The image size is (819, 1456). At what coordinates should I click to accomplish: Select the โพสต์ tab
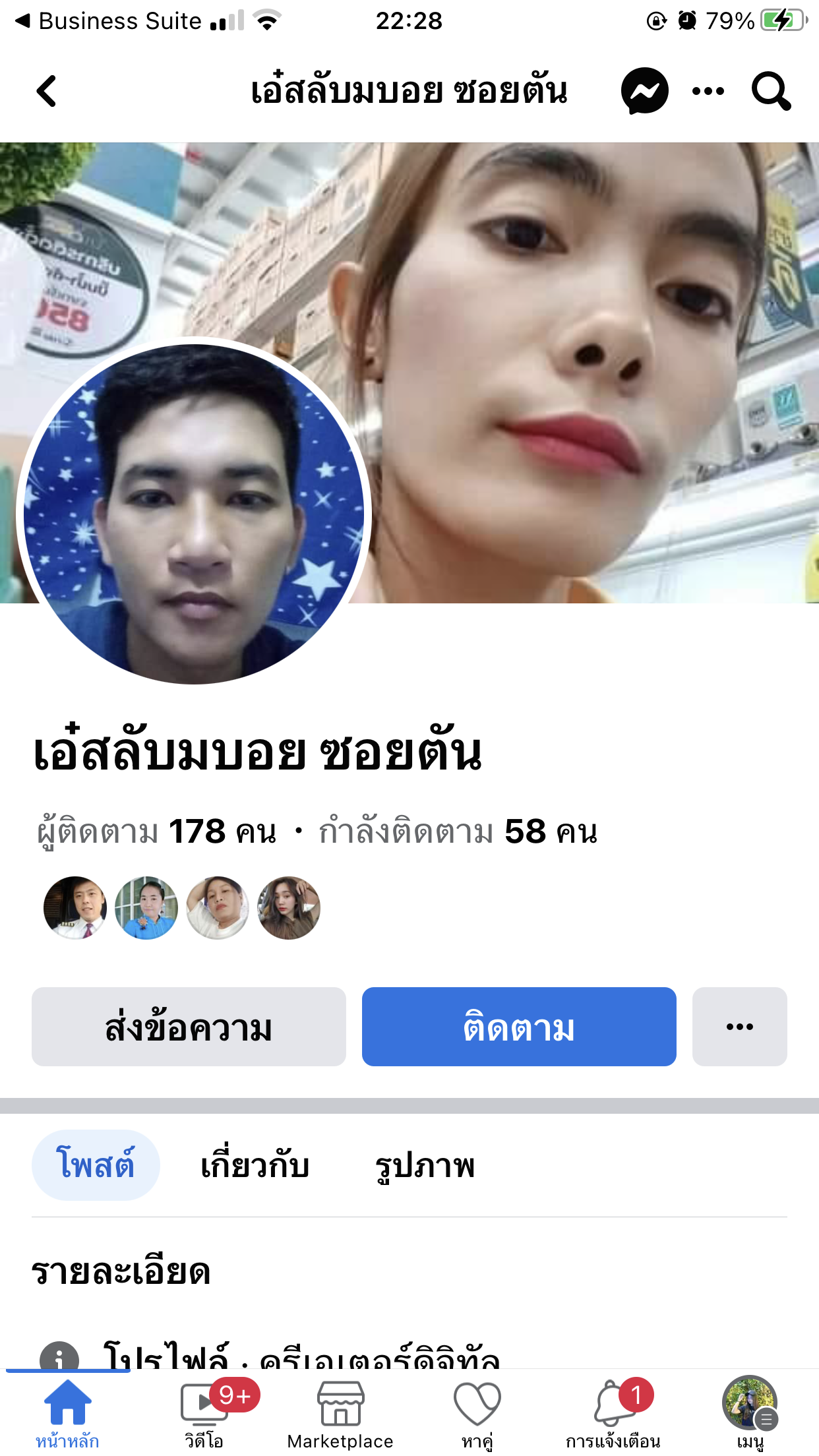pos(96,1165)
